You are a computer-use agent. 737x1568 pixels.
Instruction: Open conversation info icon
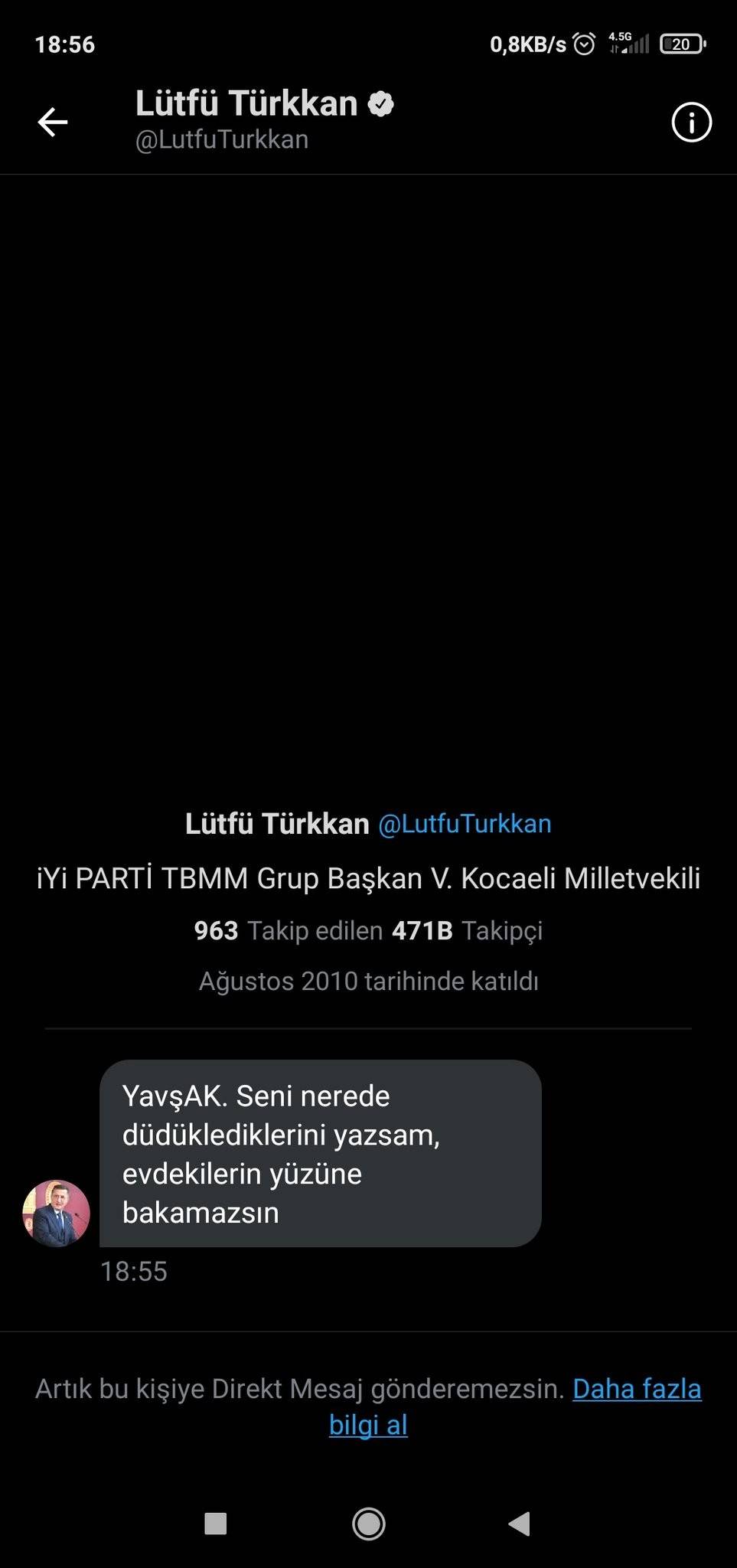pos(691,122)
